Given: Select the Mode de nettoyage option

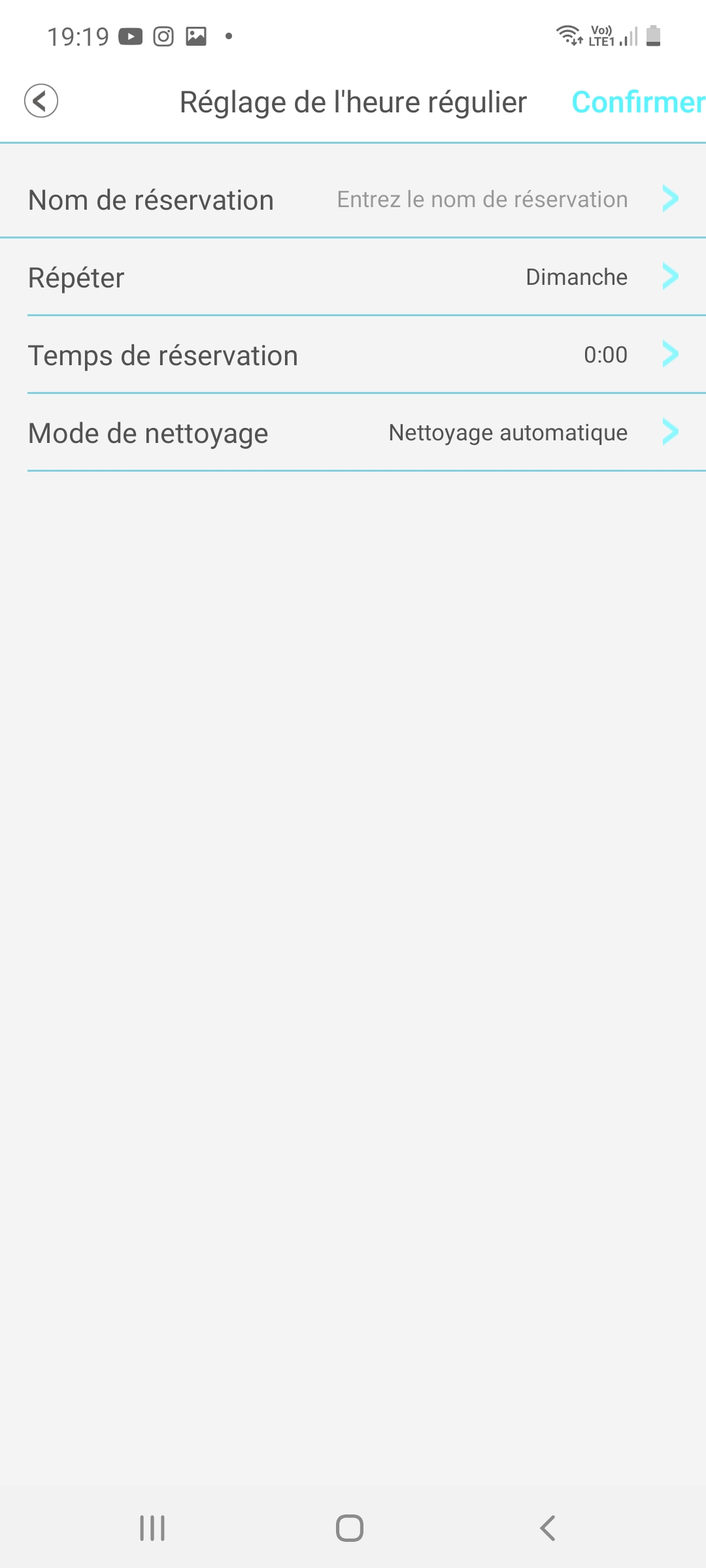Looking at the screenshot, I should [x=353, y=433].
